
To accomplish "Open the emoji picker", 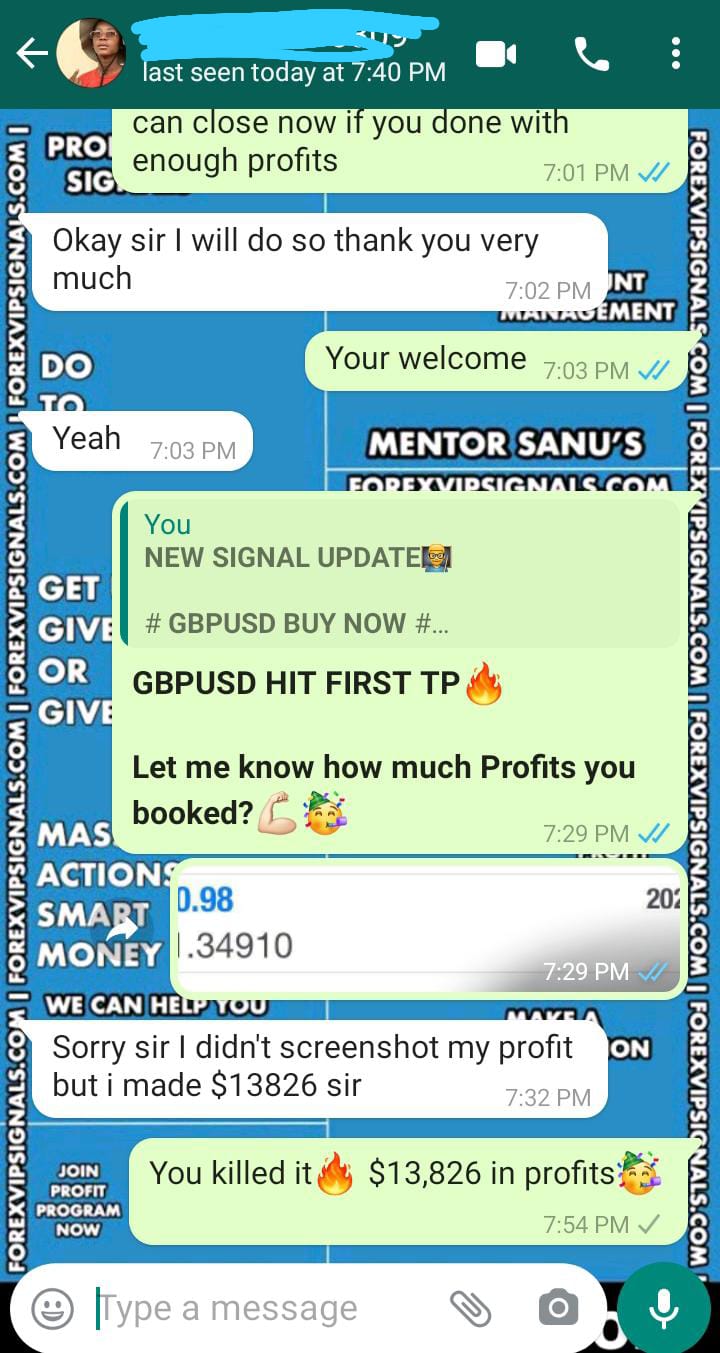I will coord(52,1308).
